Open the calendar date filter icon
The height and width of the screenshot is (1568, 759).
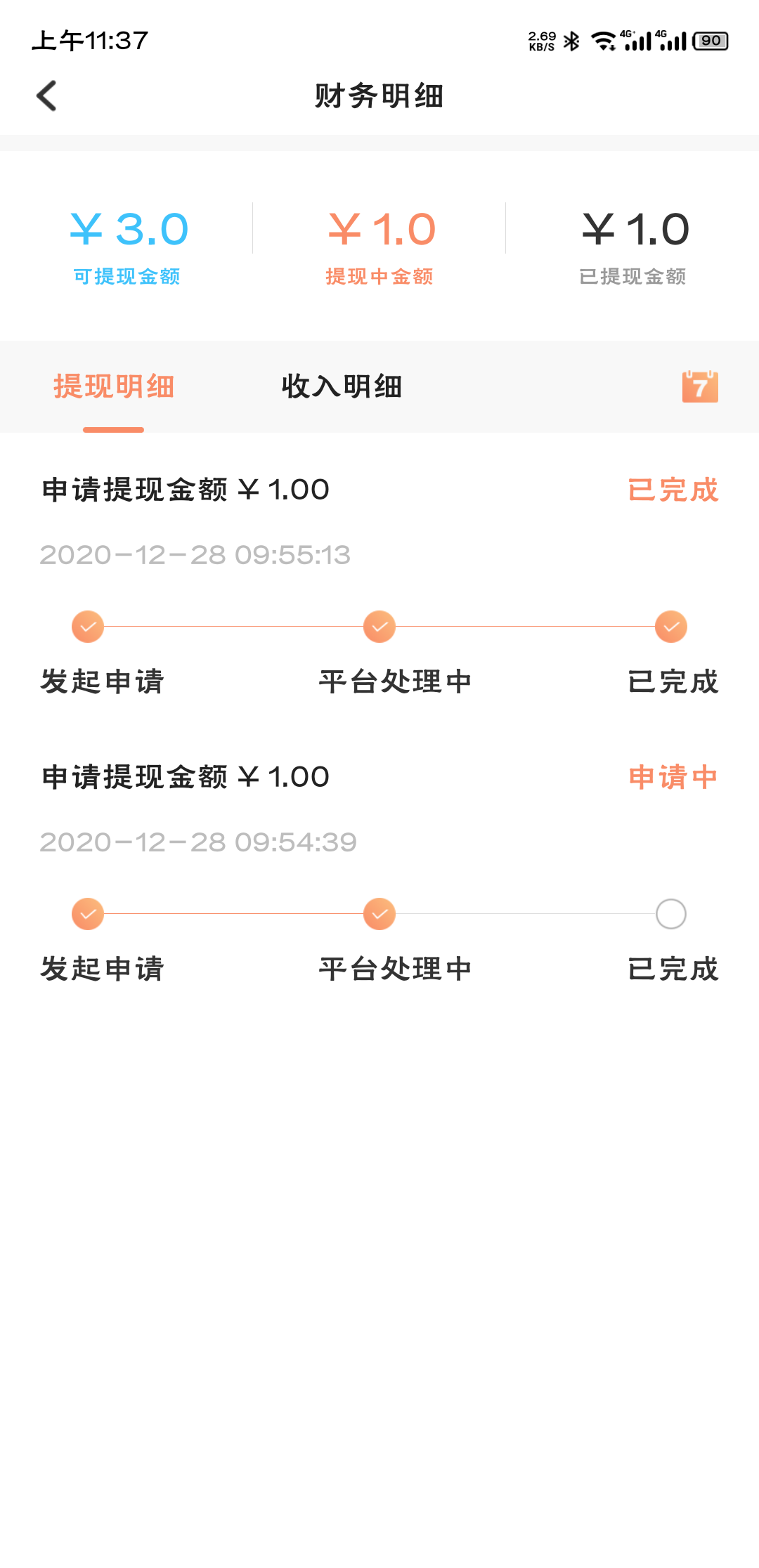700,386
